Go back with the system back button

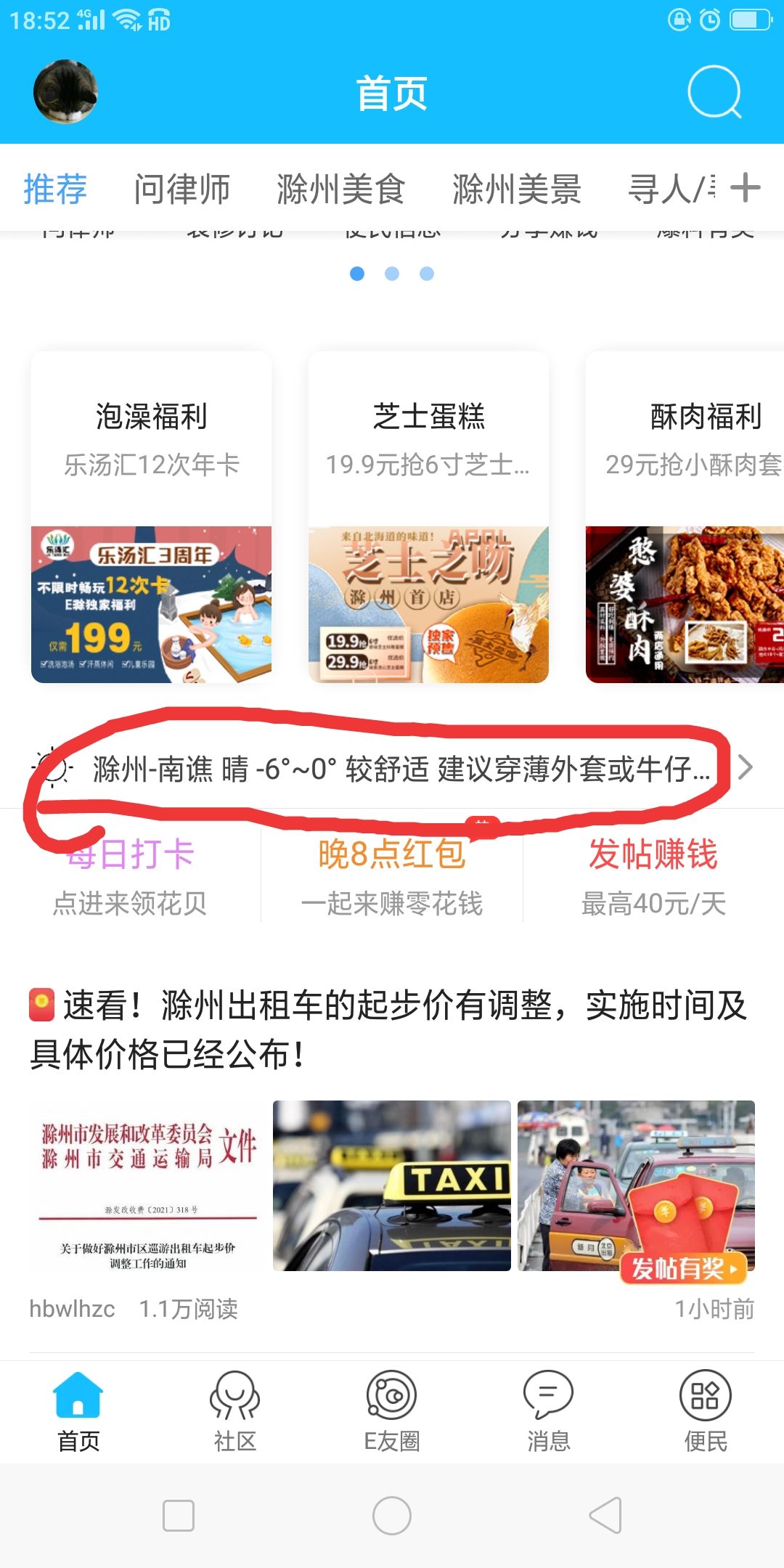[605, 1516]
